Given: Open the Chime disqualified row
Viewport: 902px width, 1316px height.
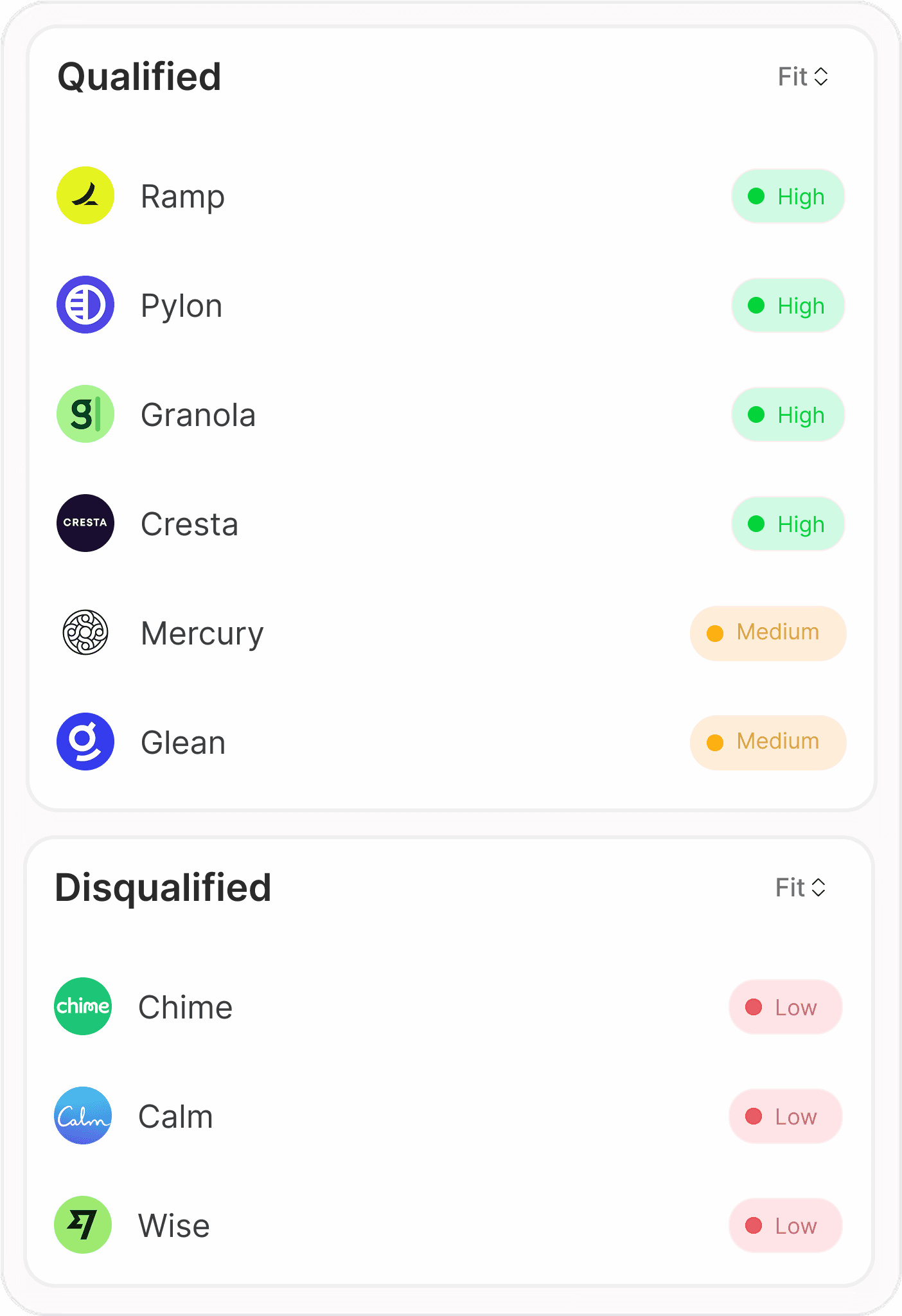Looking at the screenshot, I should [x=448, y=1007].
